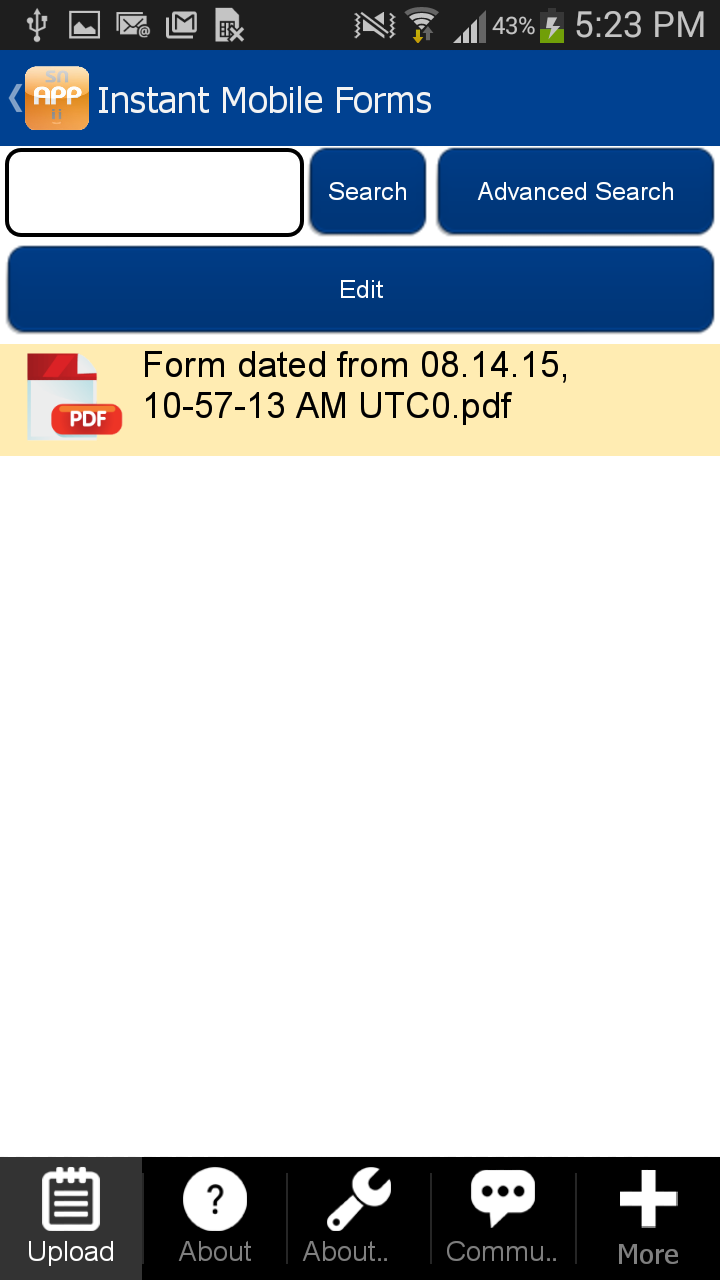720x1280 pixels.
Task: Tap the plus icon labeled More
Action: pos(647,1197)
